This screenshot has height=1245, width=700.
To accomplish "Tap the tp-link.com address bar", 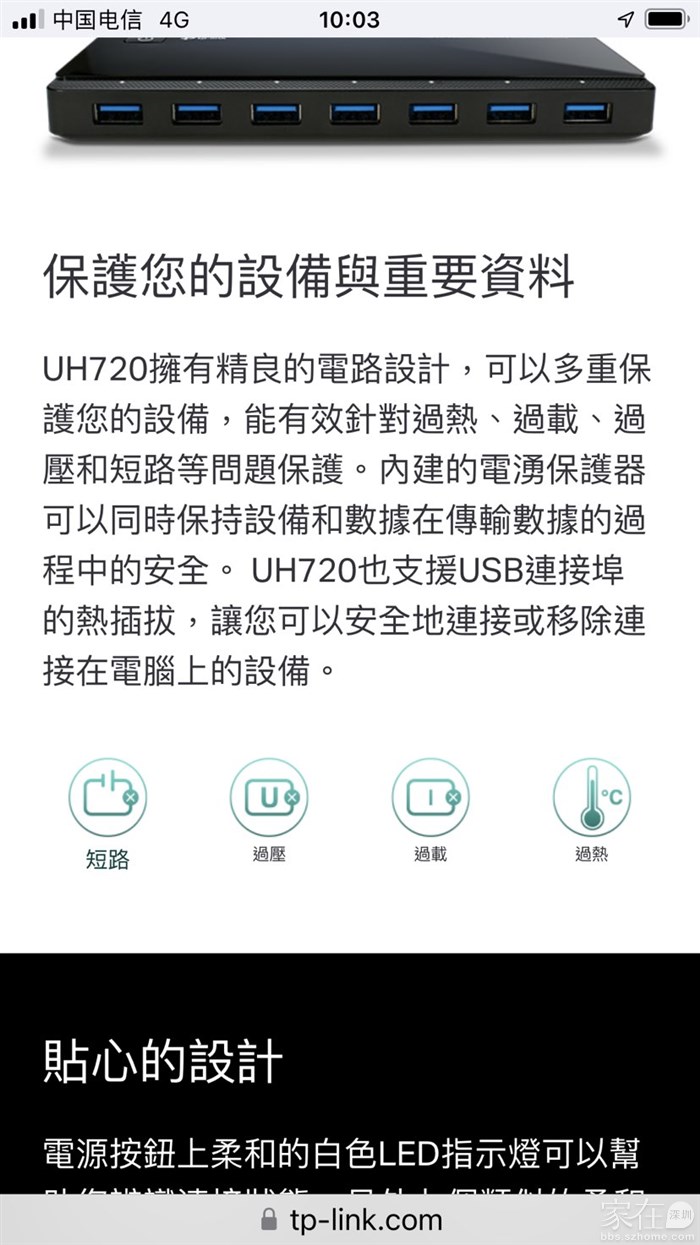I will 350,1219.
